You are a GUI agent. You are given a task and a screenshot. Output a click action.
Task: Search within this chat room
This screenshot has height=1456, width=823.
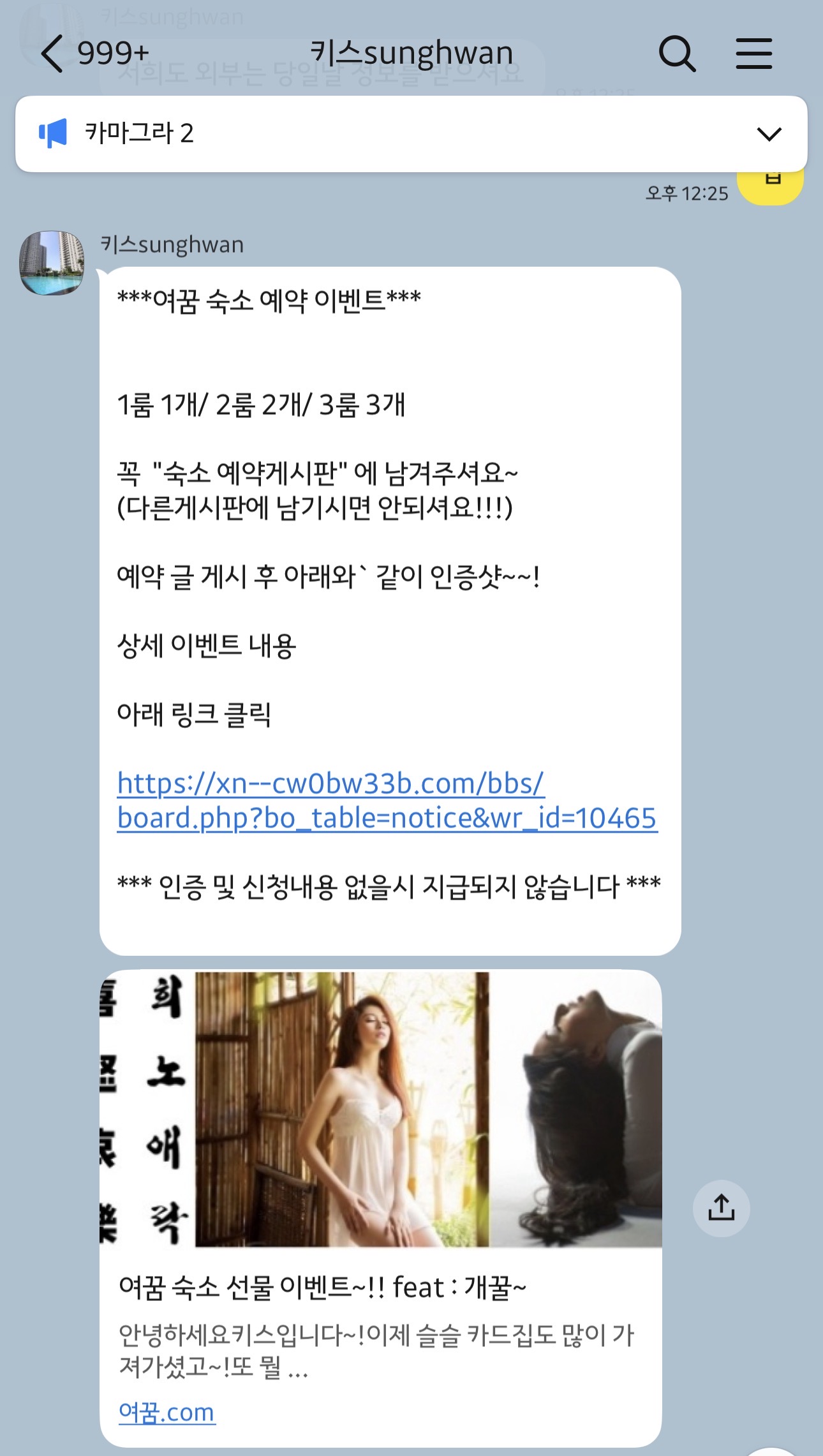click(676, 54)
